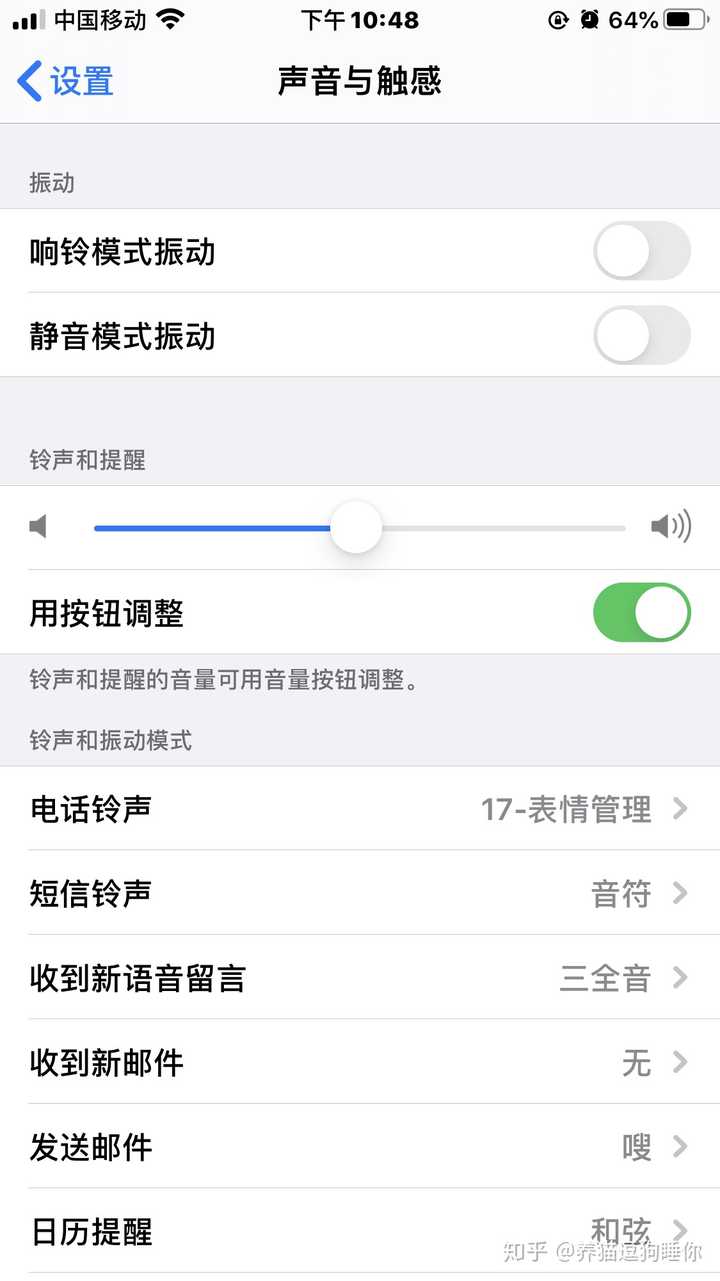720x1281 pixels.
Task: Choose 发送邮件 sound row
Action: [360, 1147]
